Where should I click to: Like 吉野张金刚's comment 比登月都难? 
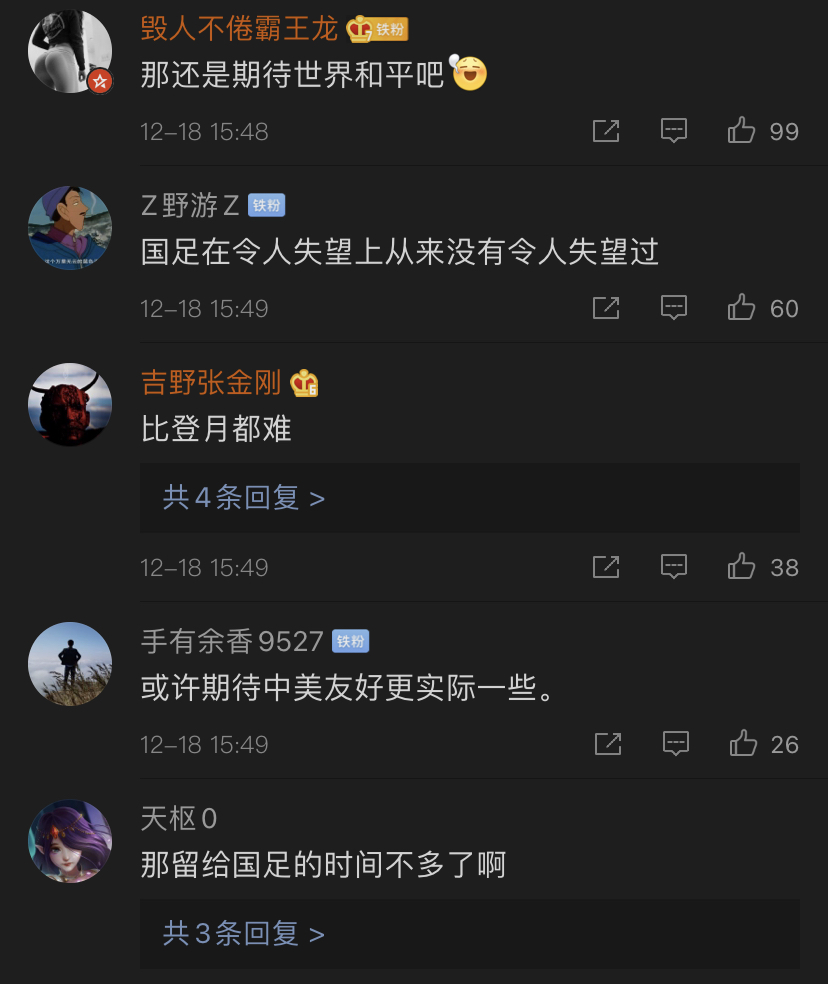click(742, 567)
